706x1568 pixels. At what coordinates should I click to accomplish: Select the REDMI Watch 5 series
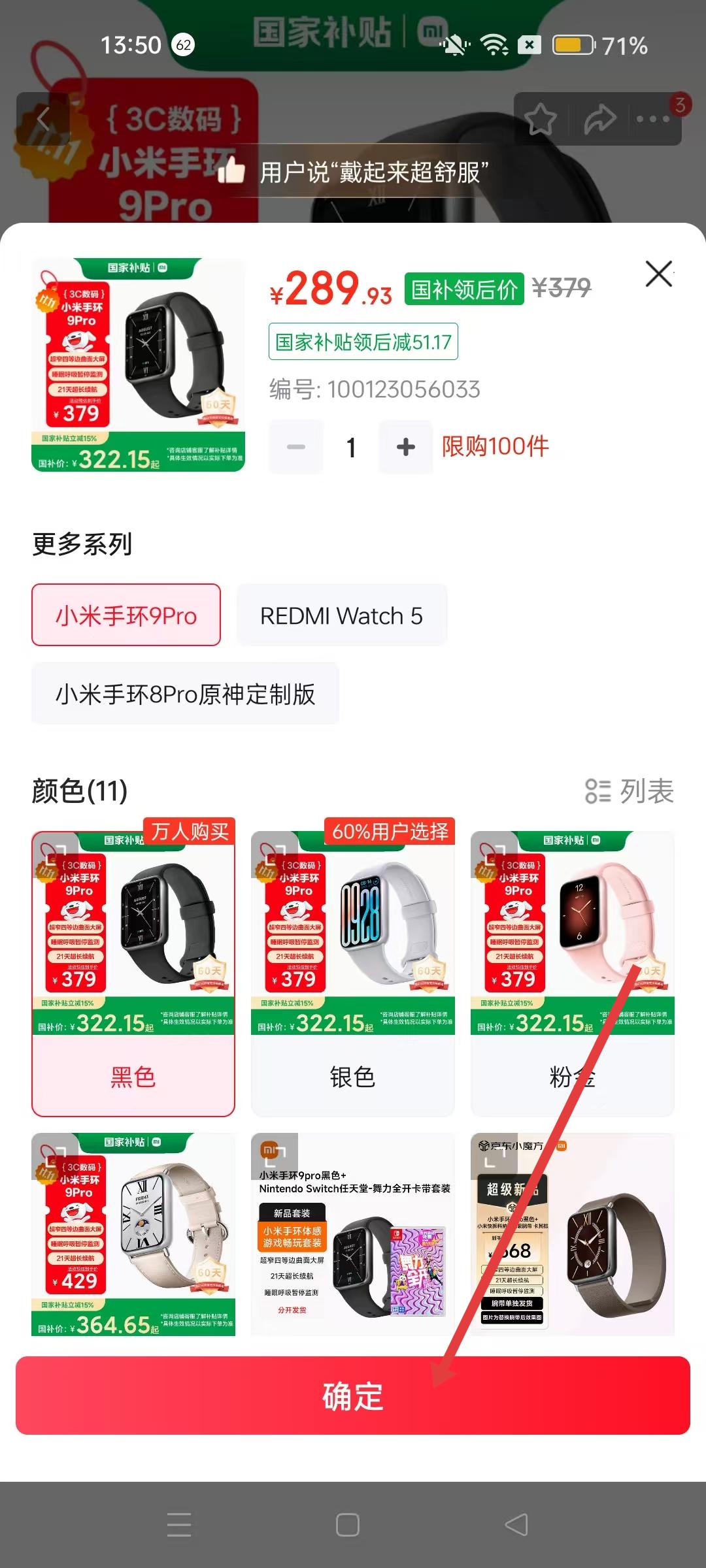341,615
